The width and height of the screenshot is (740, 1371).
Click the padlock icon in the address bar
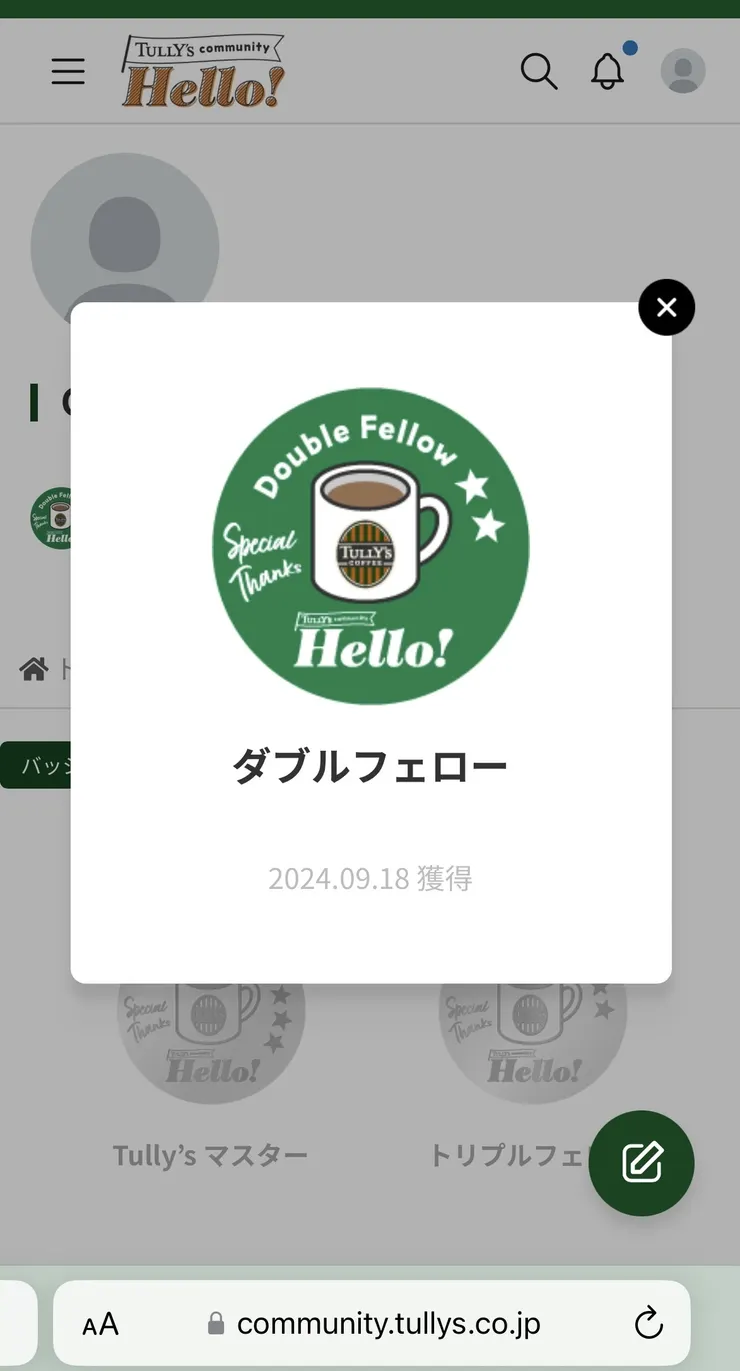click(x=215, y=1322)
